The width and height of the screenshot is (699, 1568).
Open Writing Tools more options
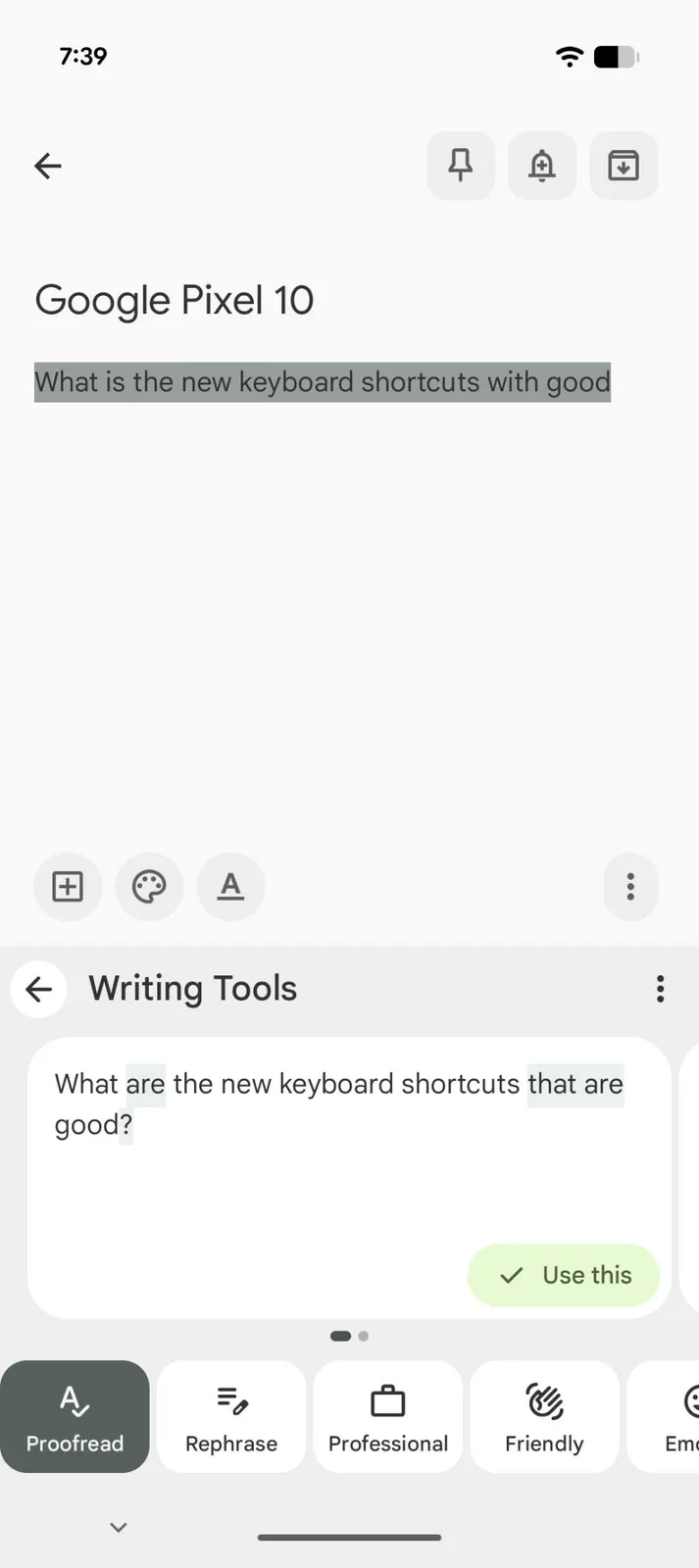[661, 989]
